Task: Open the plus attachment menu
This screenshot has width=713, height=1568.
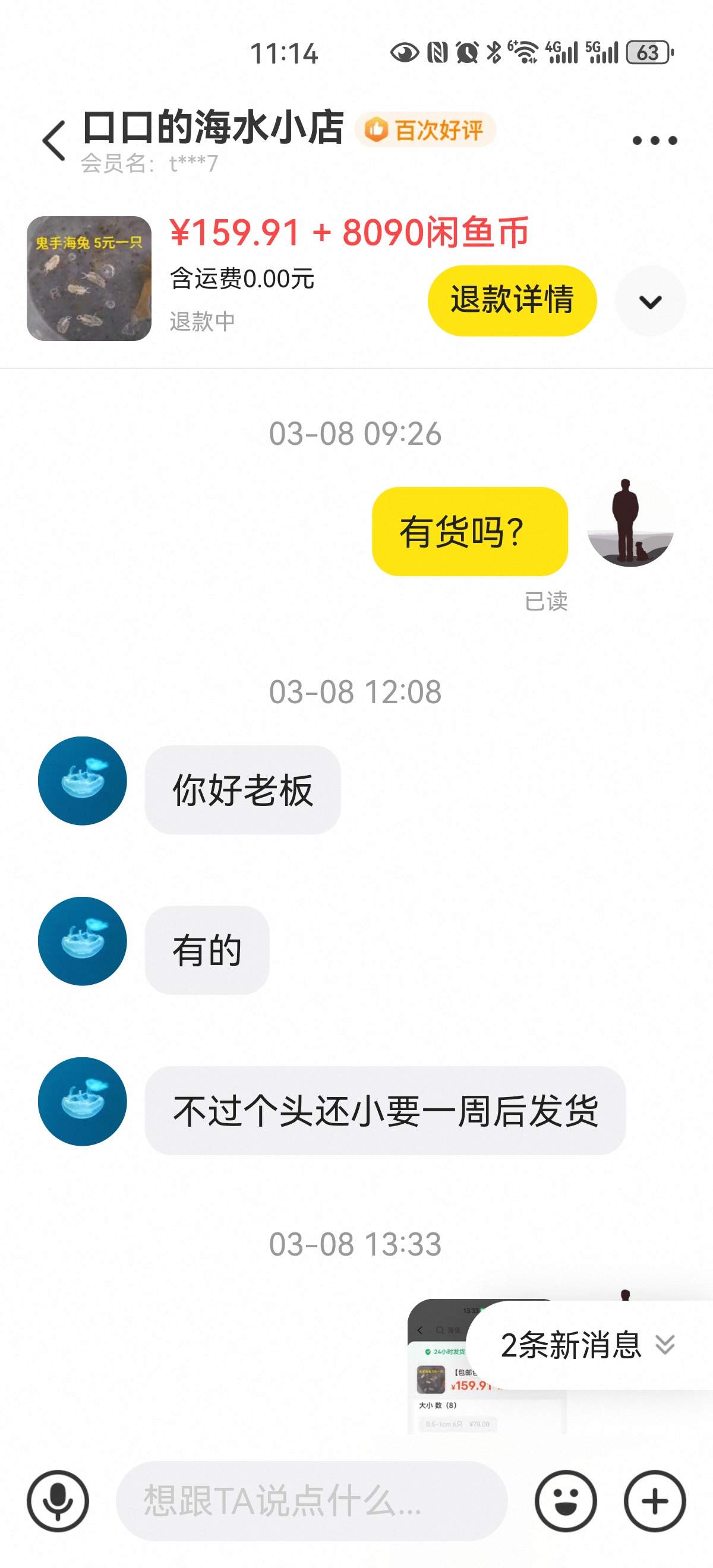Action: coord(655,1501)
